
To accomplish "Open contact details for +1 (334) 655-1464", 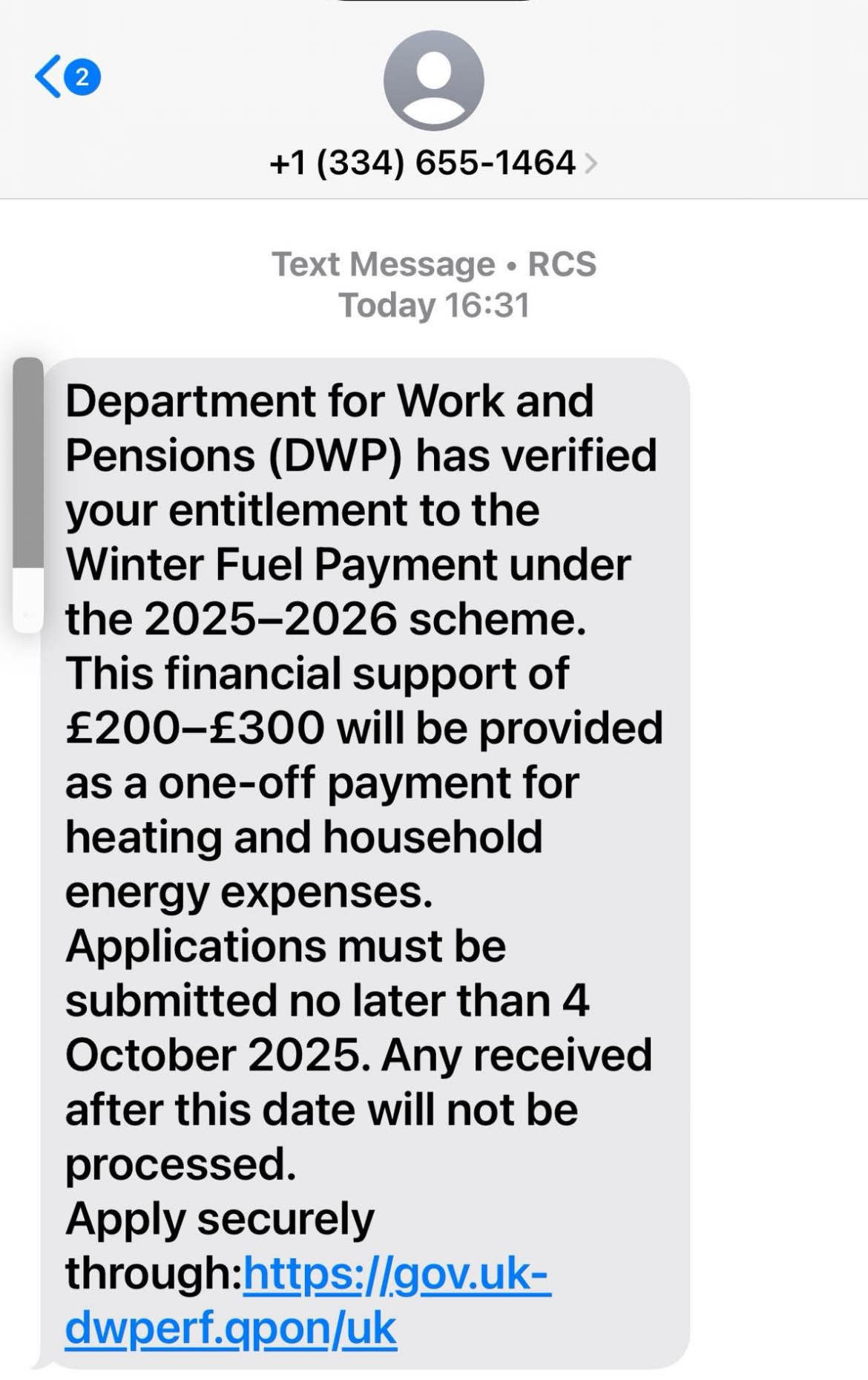I will click(433, 162).
